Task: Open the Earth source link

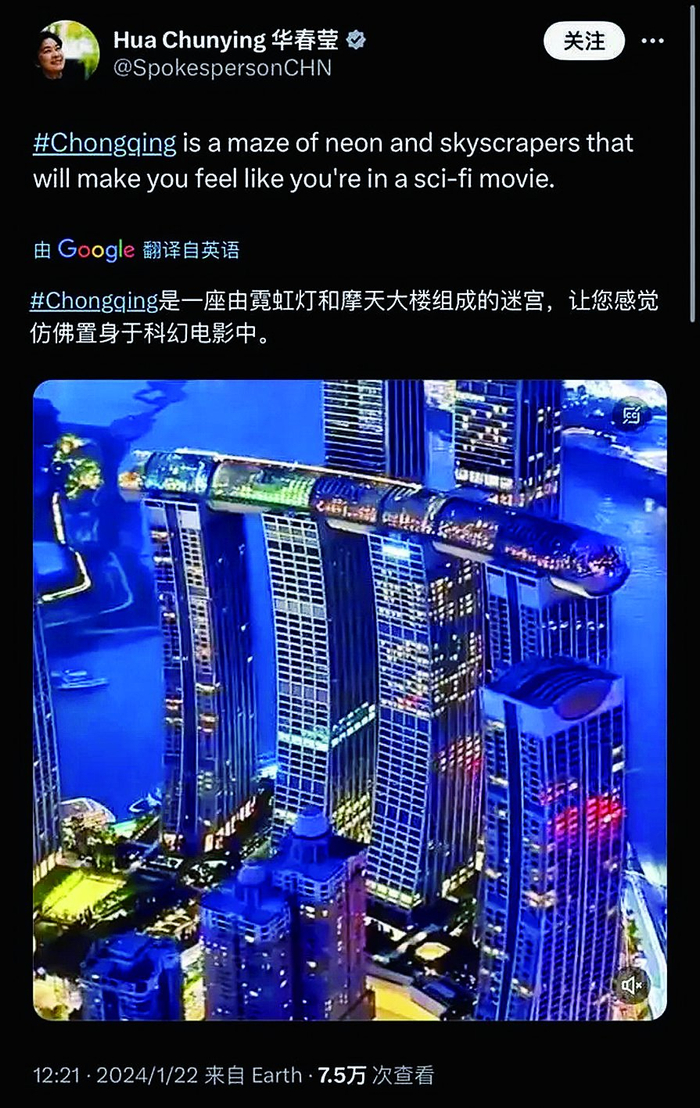Action: click(276, 1075)
